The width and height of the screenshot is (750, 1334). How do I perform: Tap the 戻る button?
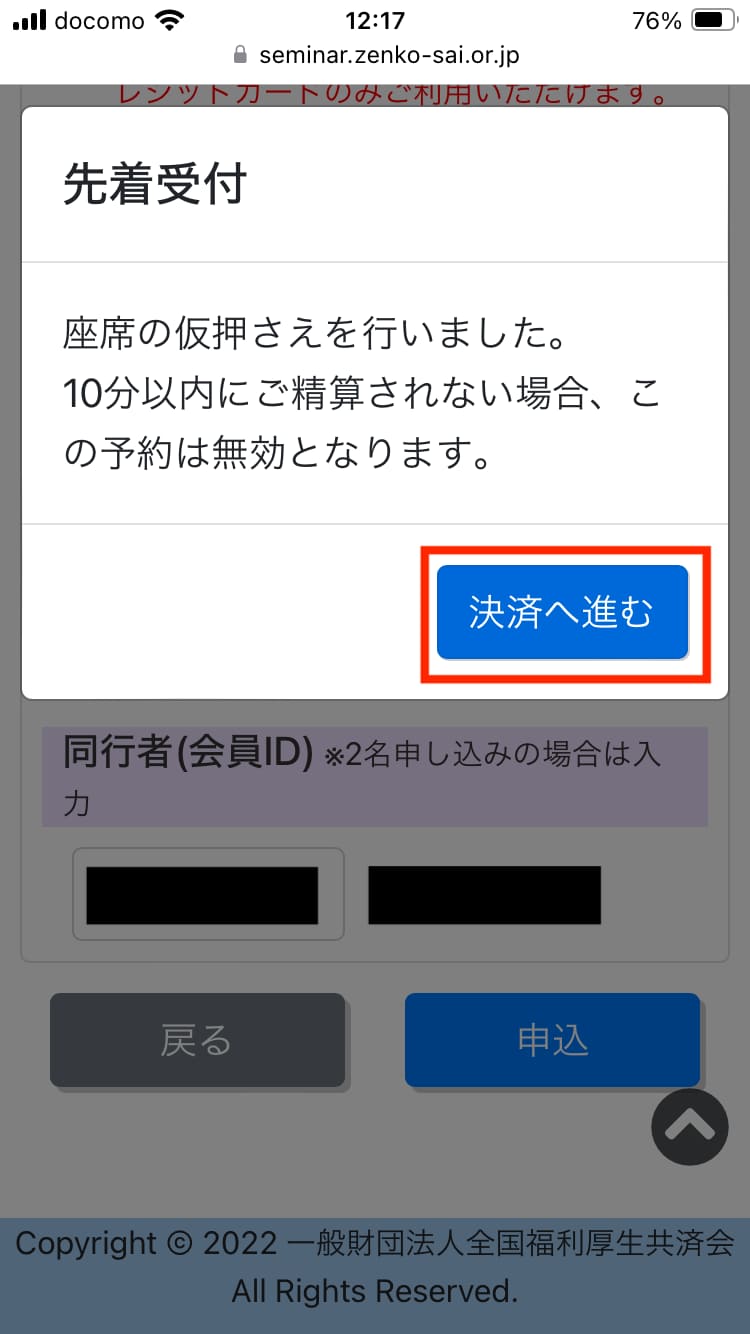197,1040
